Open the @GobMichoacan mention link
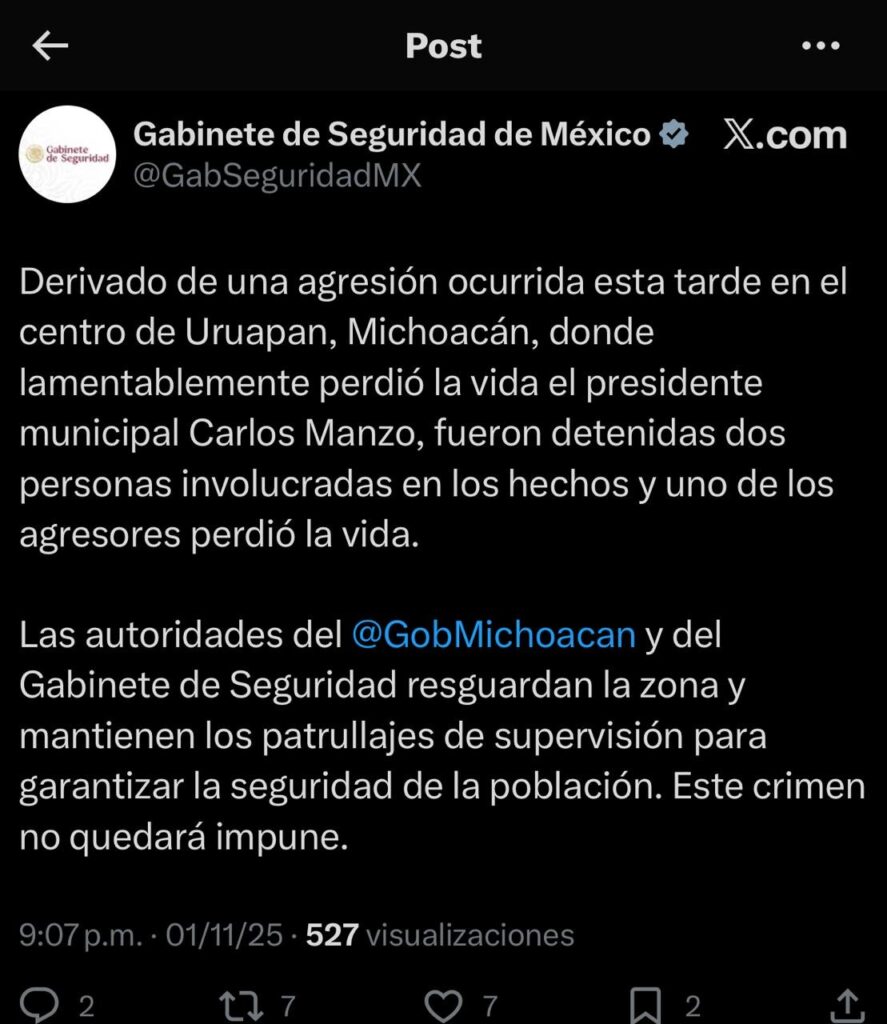This screenshot has width=887, height=1024. (x=494, y=634)
